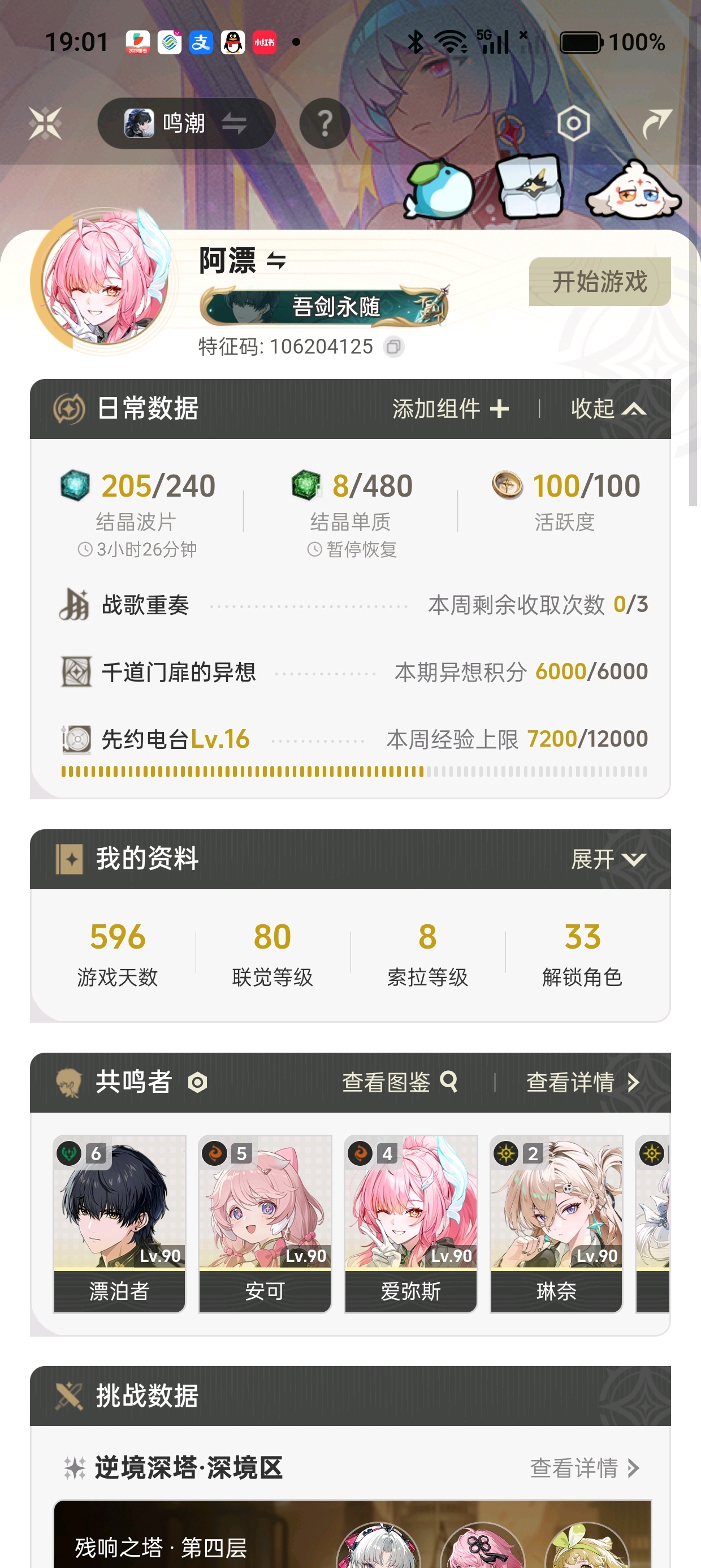The width and height of the screenshot is (701, 1568).
Task: Tap 开始游戏 to start the game
Action: [599, 282]
